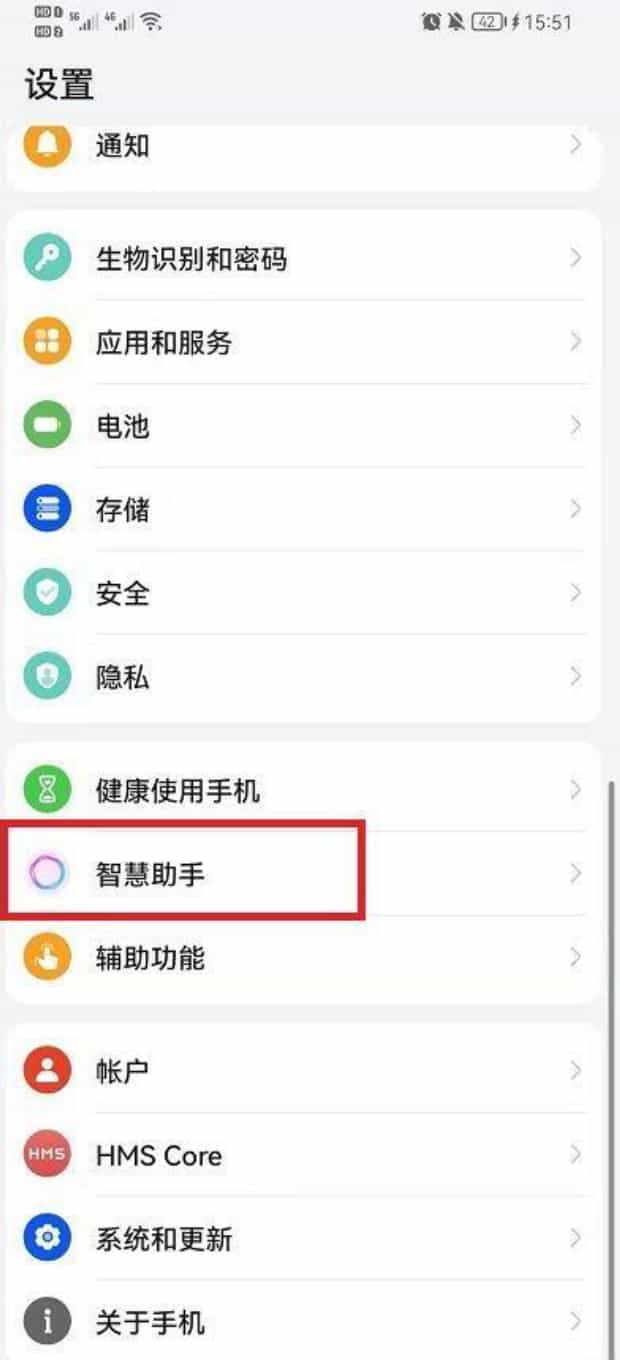This screenshot has height=1360, width=620.
Task: Open 存储 settings
Action: click(x=300, y=510)
